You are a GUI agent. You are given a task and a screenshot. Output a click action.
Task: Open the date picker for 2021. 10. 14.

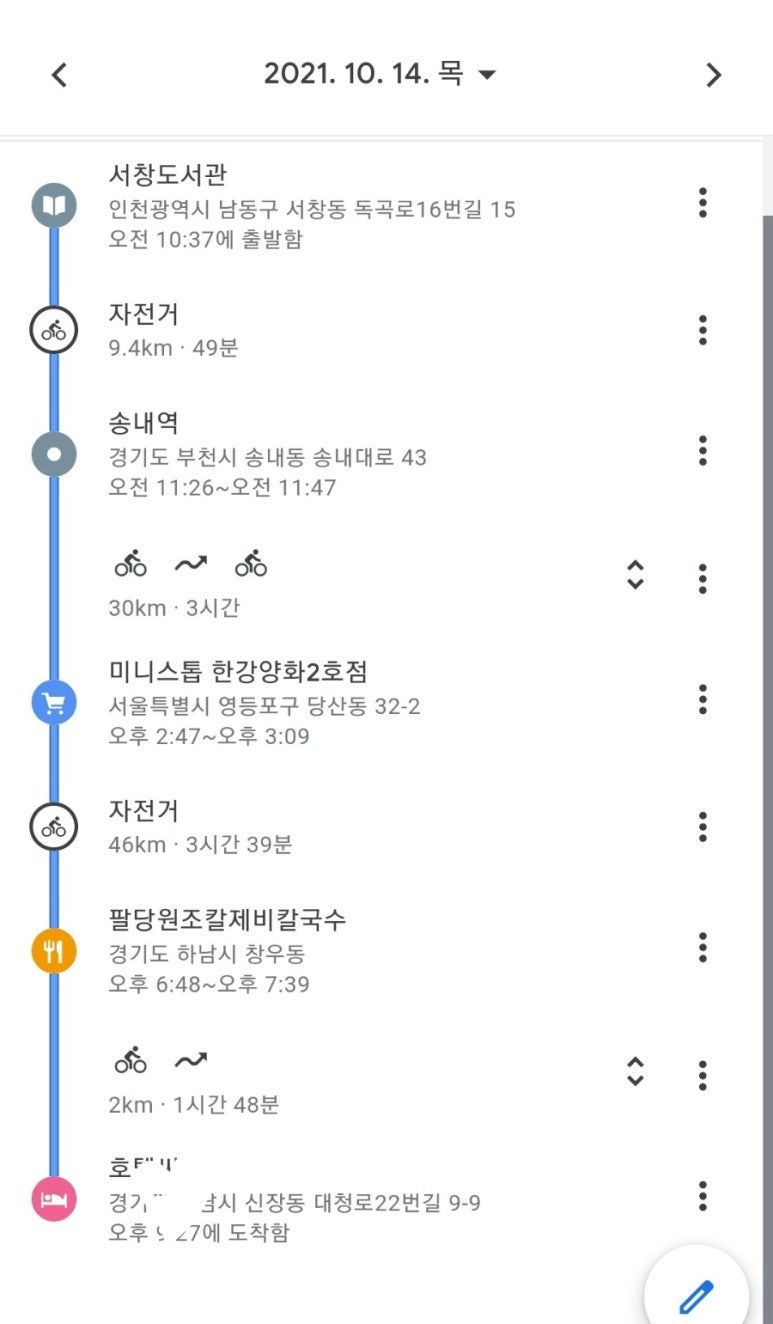(378, 73)
